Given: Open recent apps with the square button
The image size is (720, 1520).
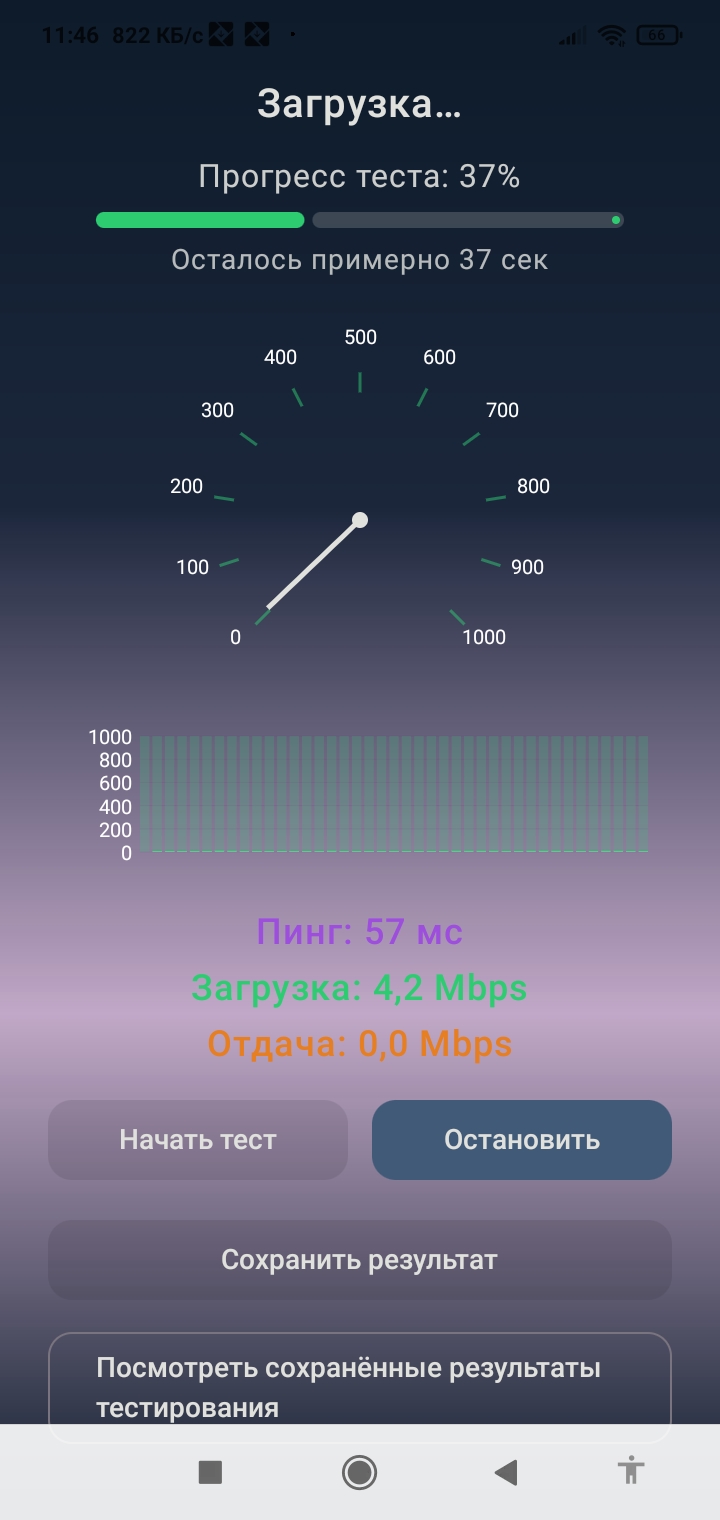Looking at the screenshot, I should (x=210, y=1472).
